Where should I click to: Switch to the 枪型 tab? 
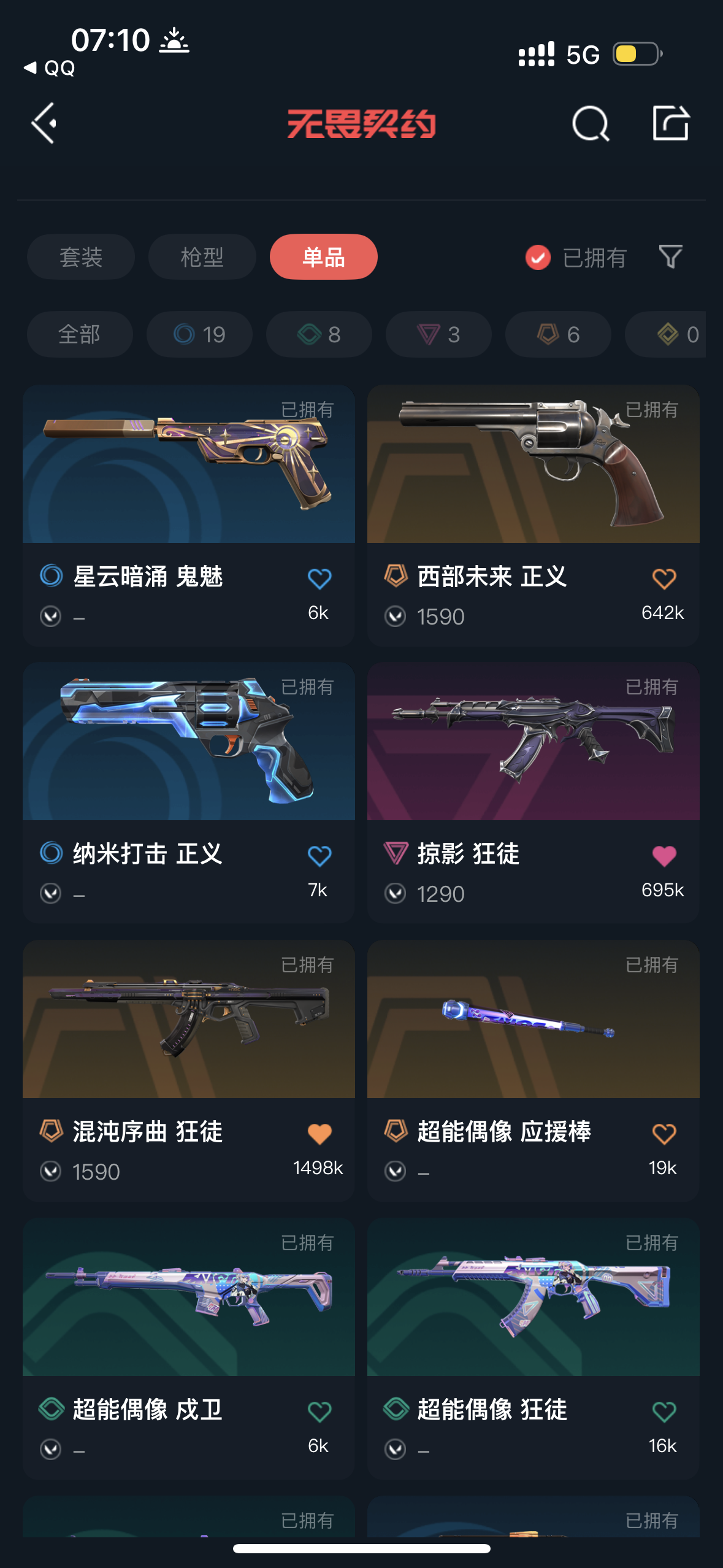coord(202,256)
